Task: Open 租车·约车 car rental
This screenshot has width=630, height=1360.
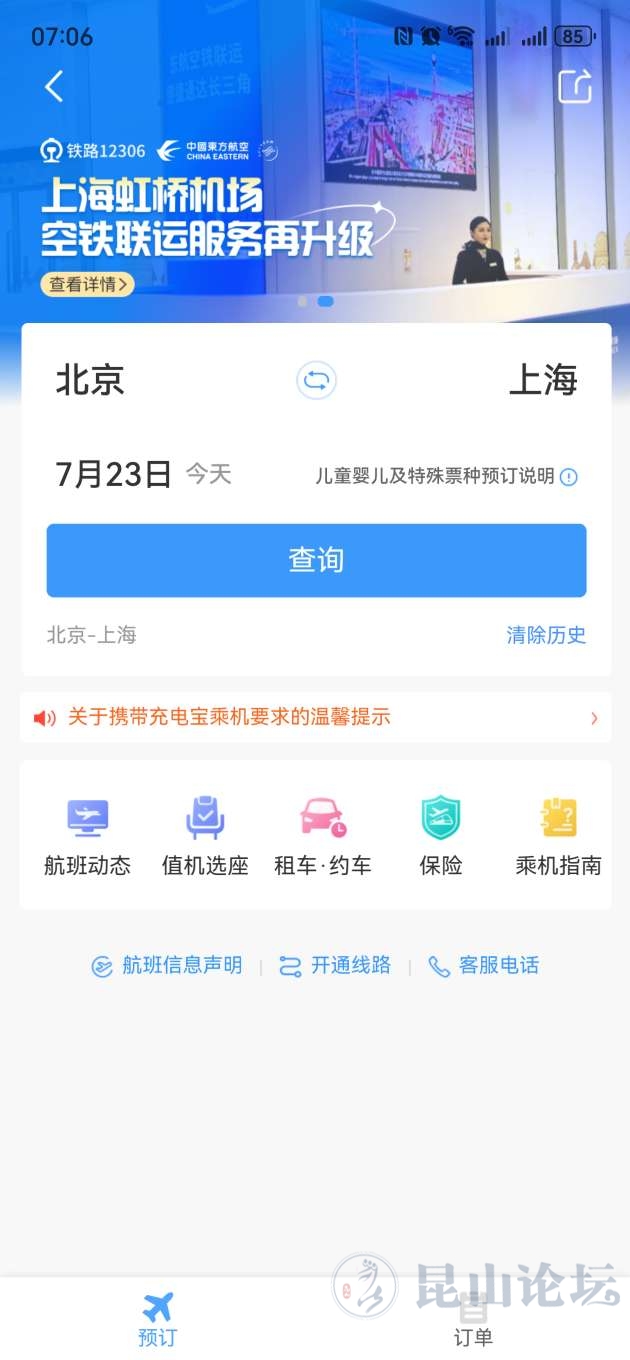Action: 323,835
